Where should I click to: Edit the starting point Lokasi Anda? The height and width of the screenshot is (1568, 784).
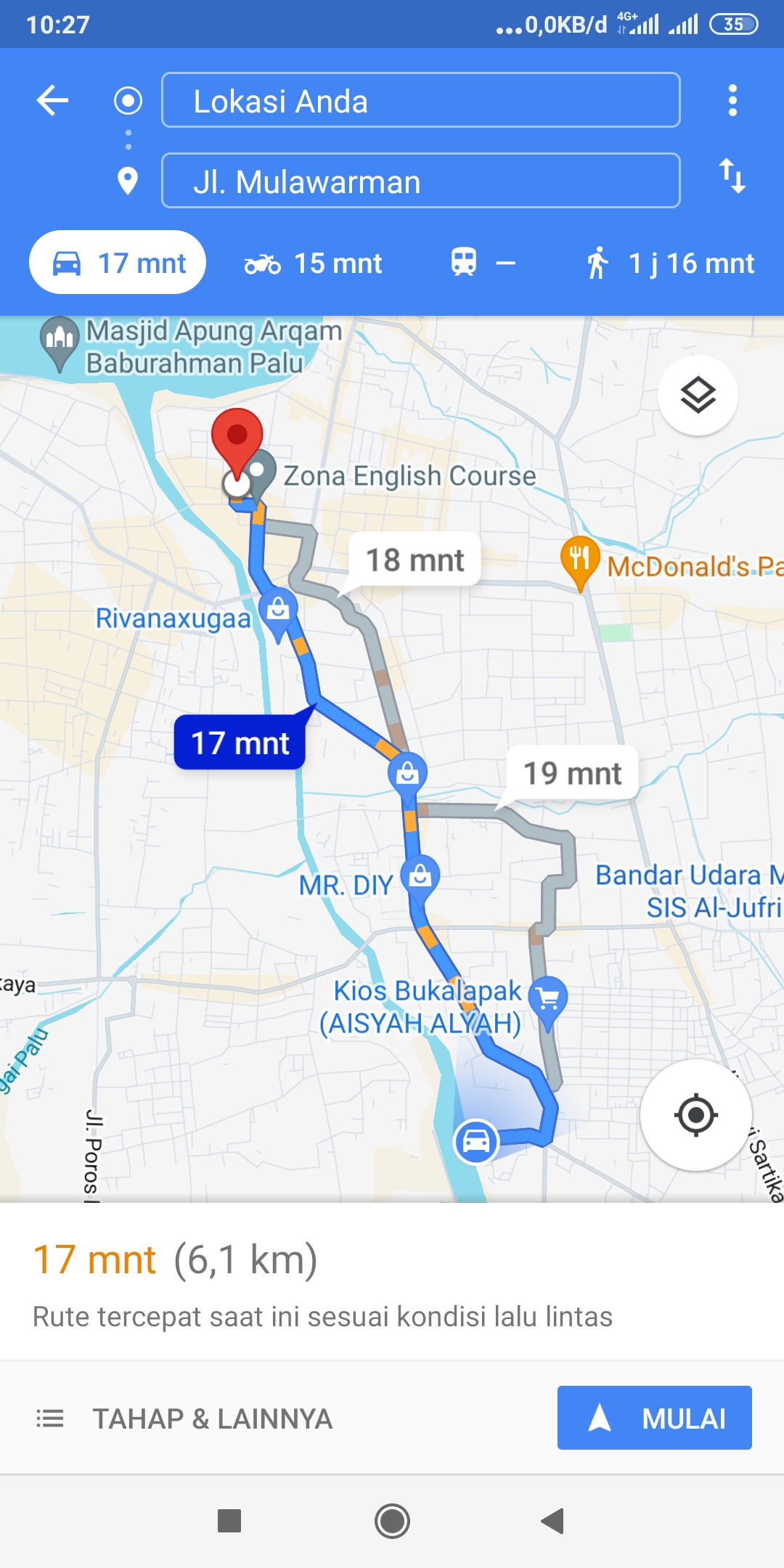click(420, 100)
